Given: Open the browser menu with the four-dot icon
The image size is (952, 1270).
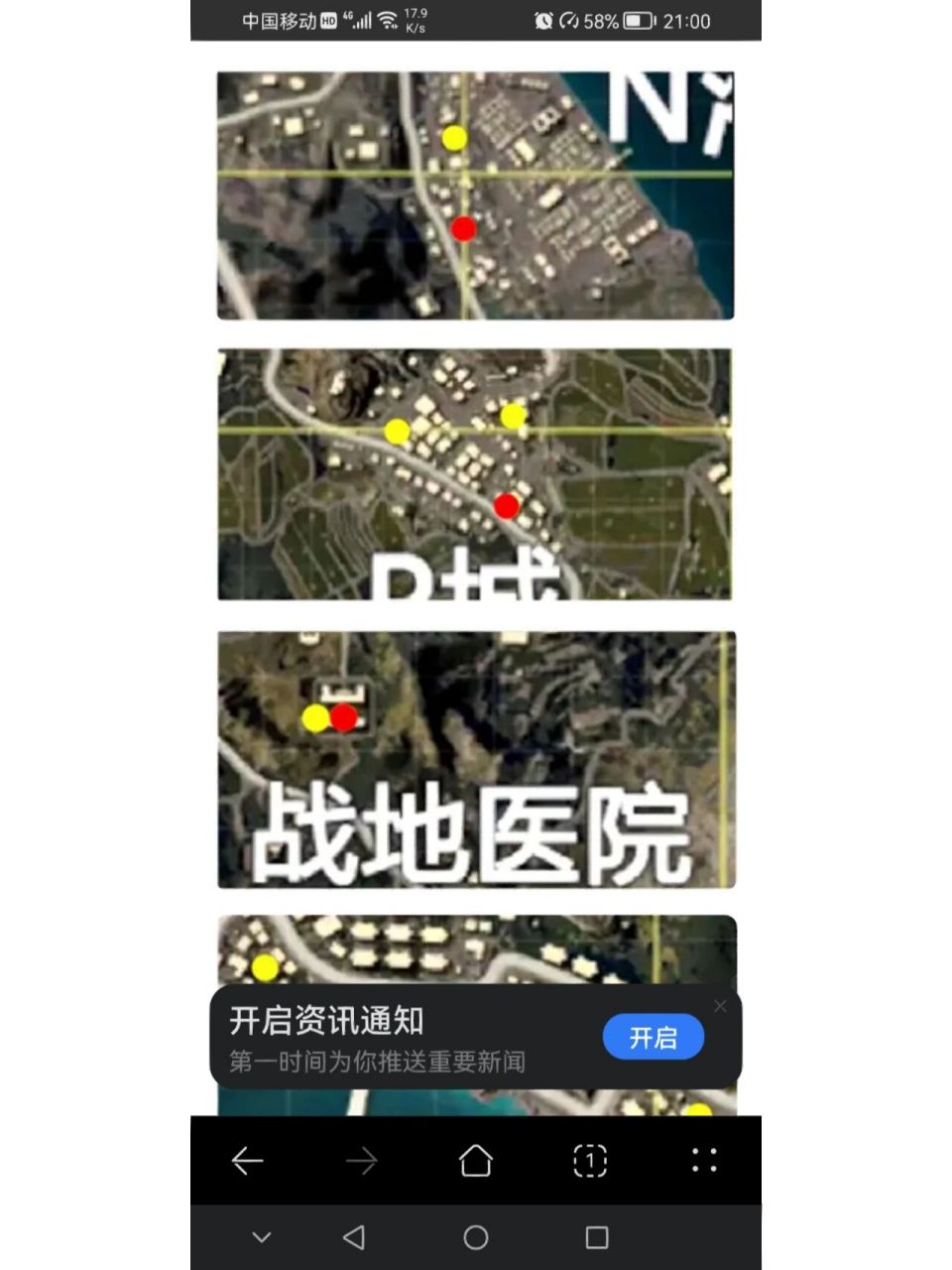Looking at the screenshot, I should (704, 1161).
